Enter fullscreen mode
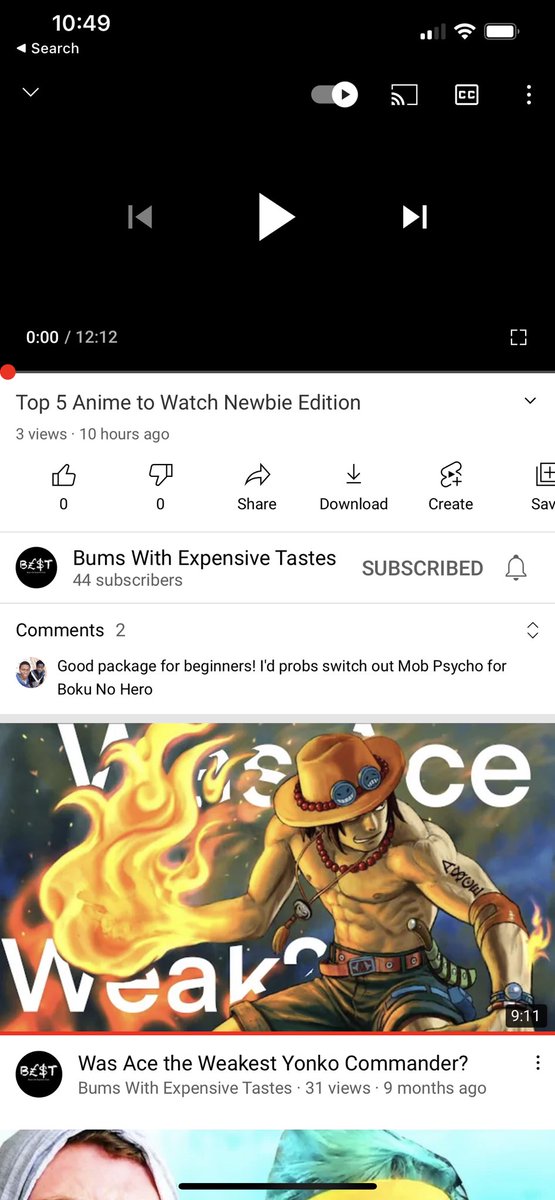555x1200 pixels. click(518, 337)
